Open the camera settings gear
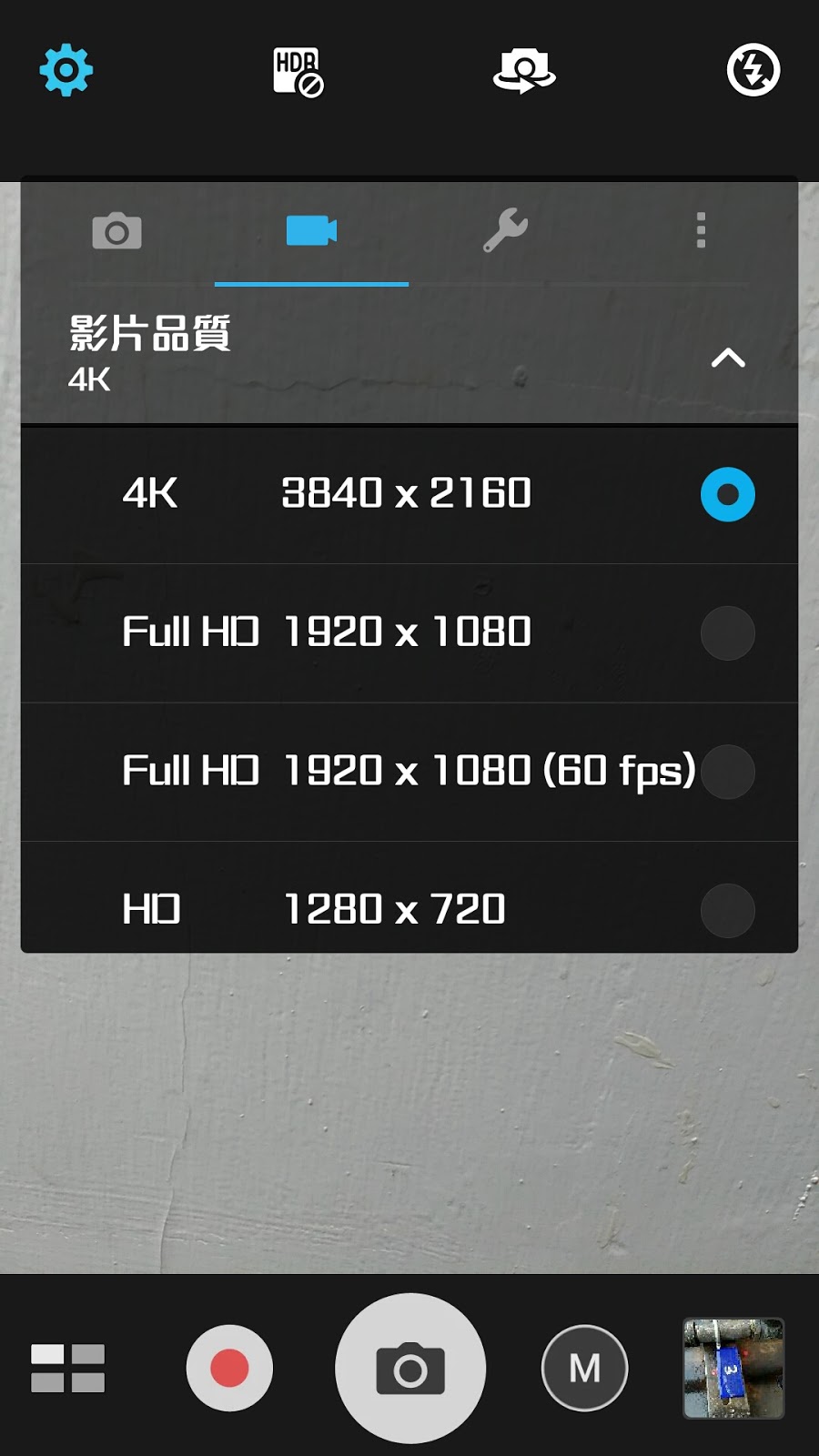819x1456 pixels. click(x=66, y=70)
